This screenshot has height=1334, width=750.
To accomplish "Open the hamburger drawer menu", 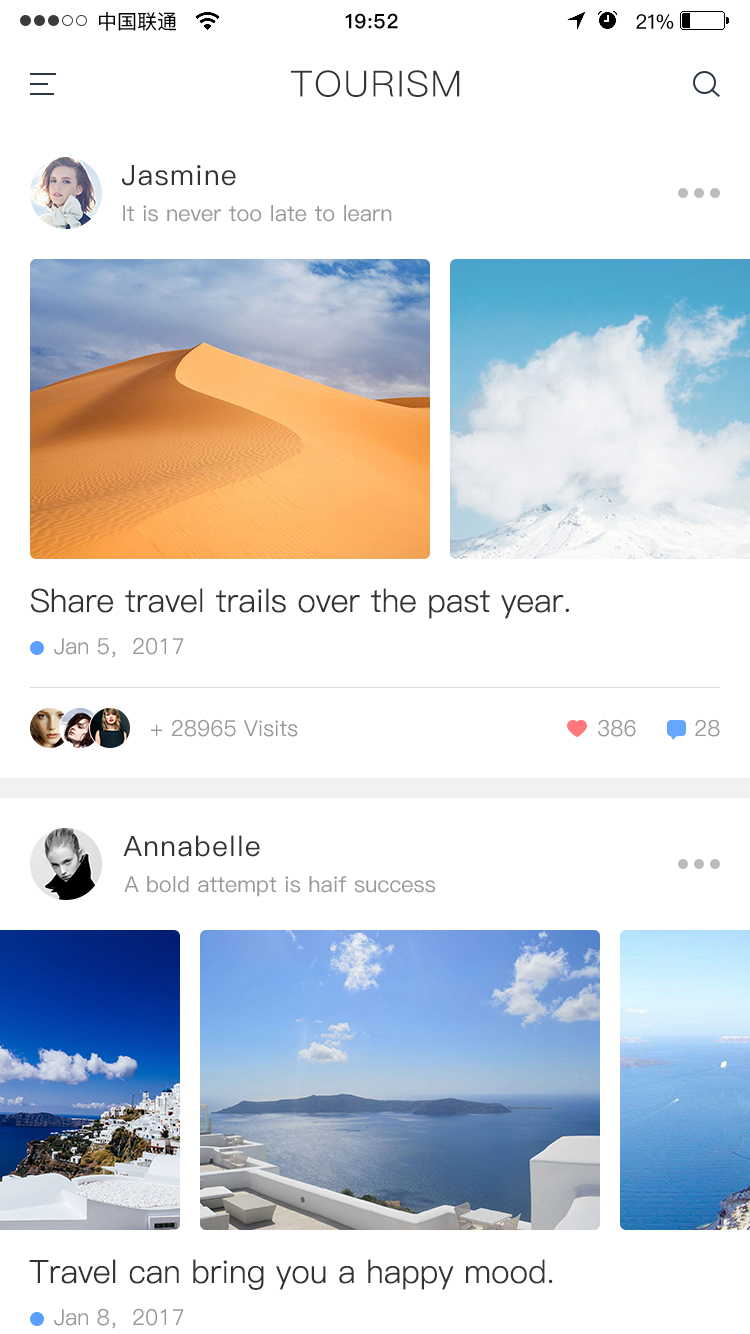I will click(43, 85).
